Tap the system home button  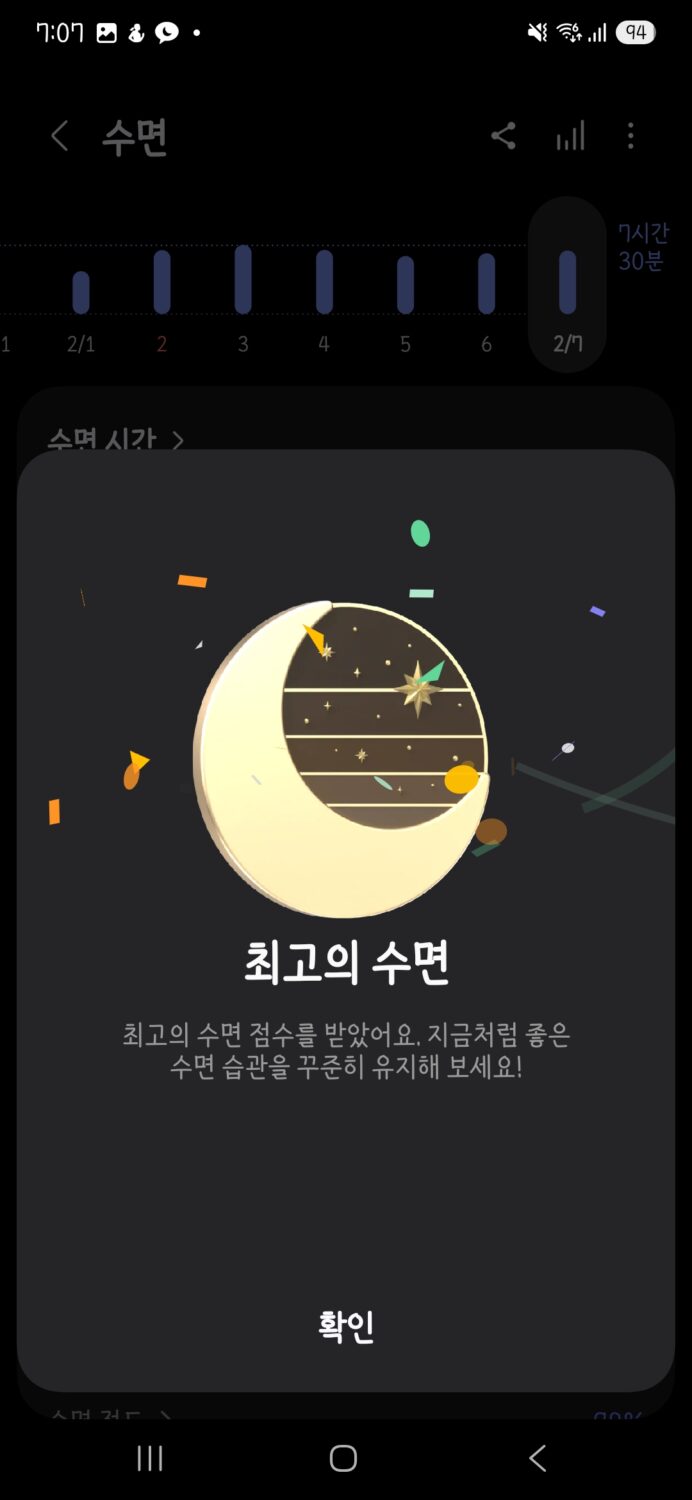343,1459
